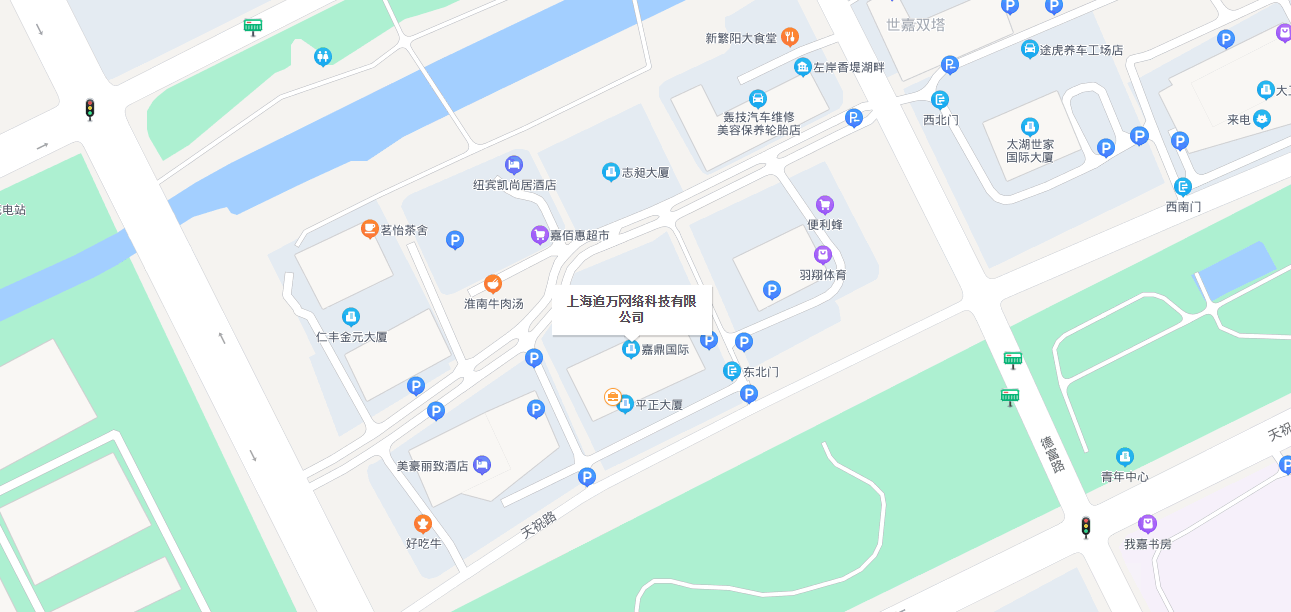Open the 嘉佰惠超市 supermarket marker
Viewport: 1291px width, 612px height.
click(540, 235)
